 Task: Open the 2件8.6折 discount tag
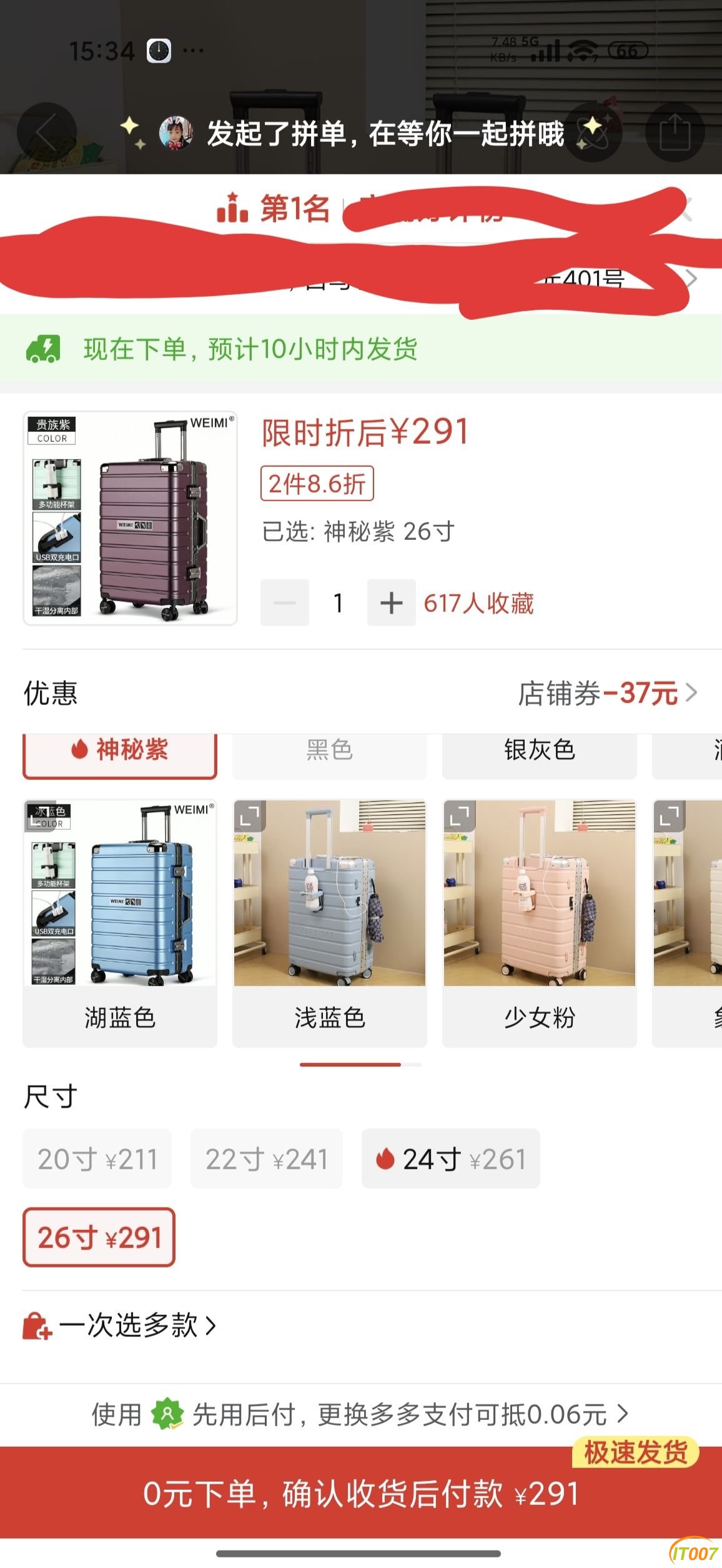pyautogui.click(x=317, y=484)
